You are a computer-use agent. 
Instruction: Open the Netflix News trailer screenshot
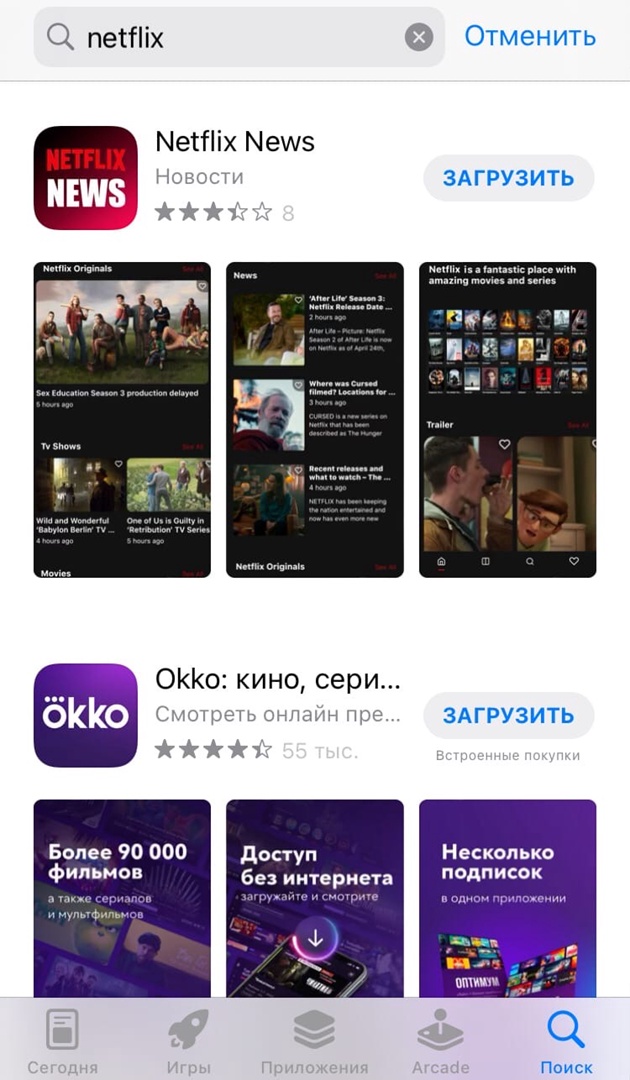point(507,420)
